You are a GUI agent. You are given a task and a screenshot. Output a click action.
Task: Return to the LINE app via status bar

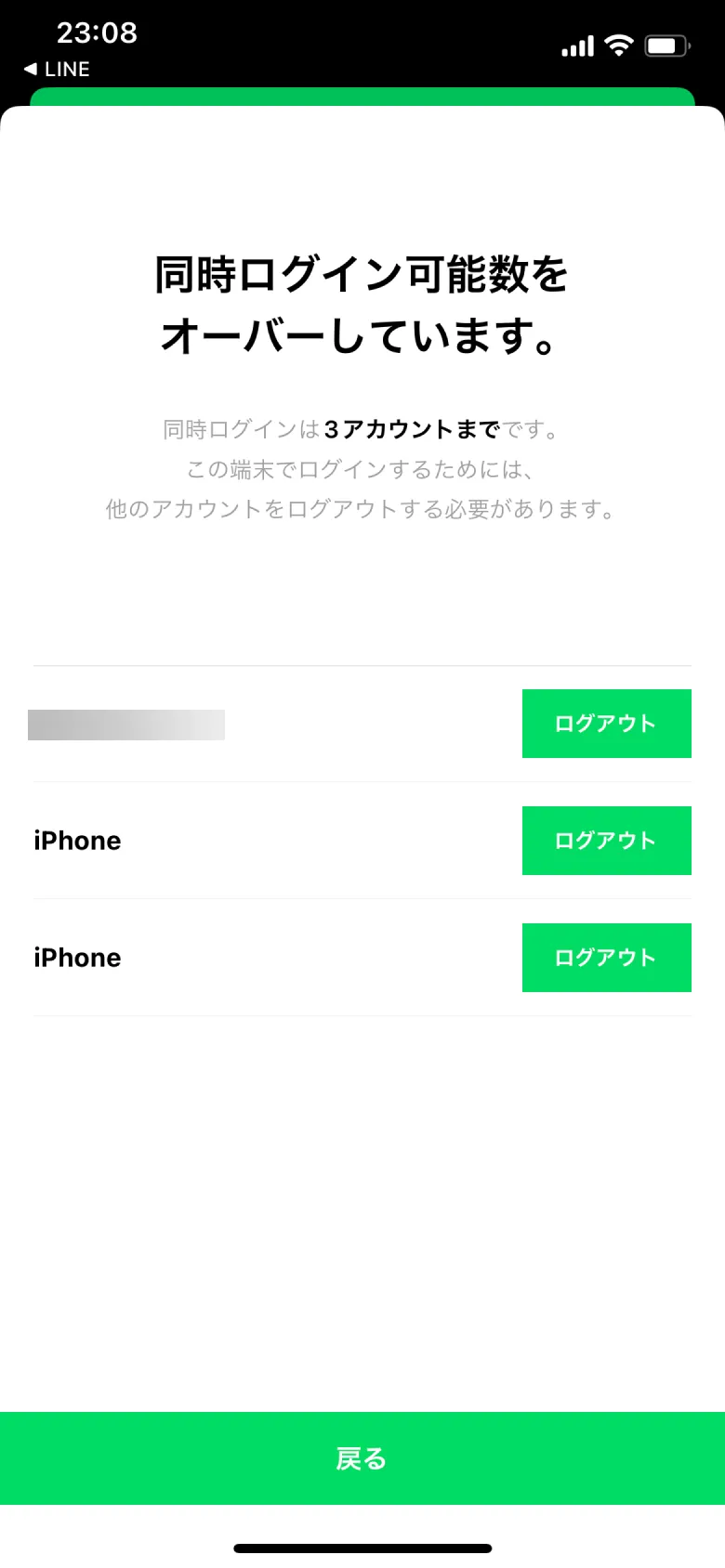click(x=57, y=69)
